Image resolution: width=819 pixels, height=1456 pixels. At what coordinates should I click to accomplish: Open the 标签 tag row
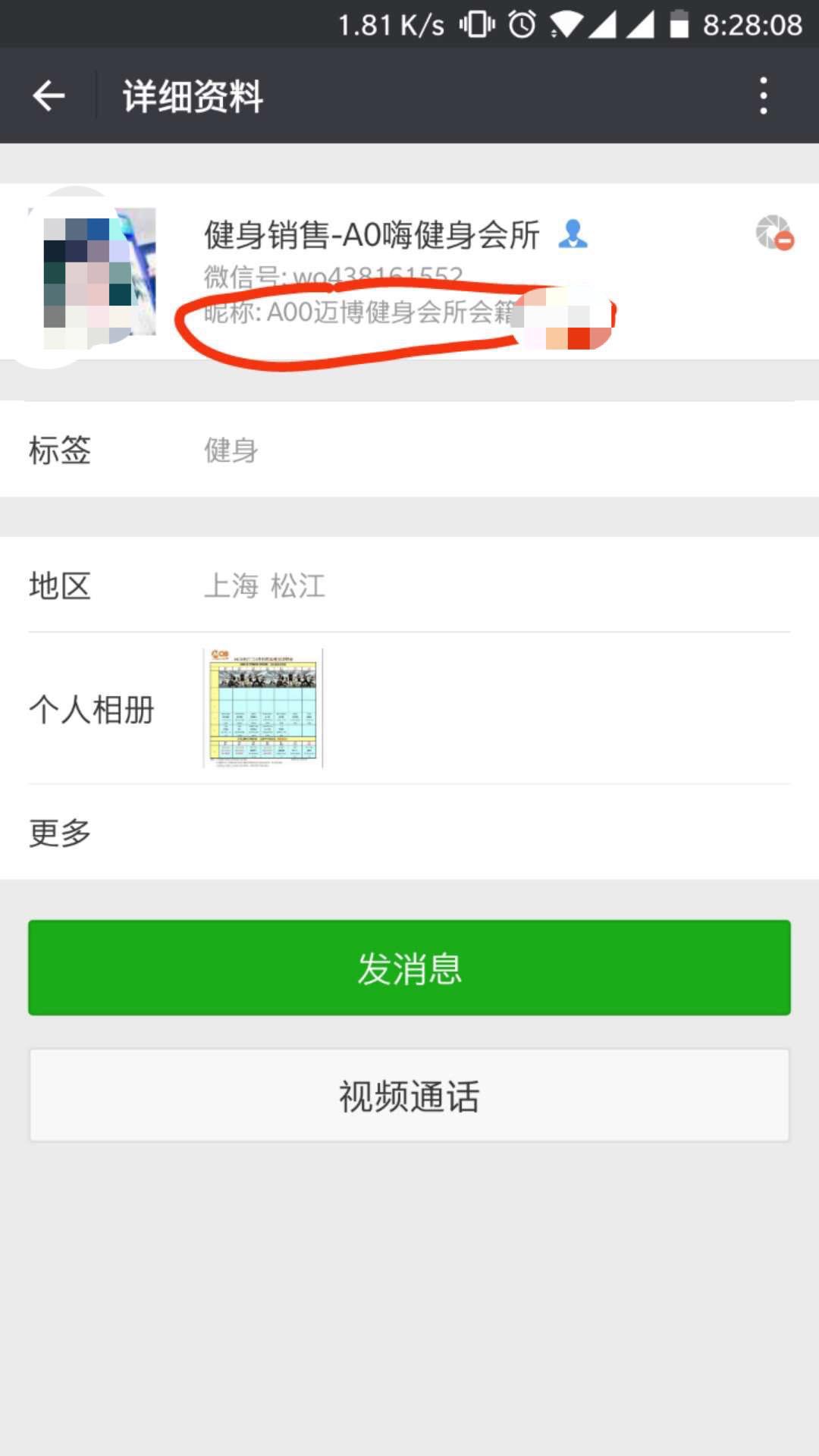409,450
